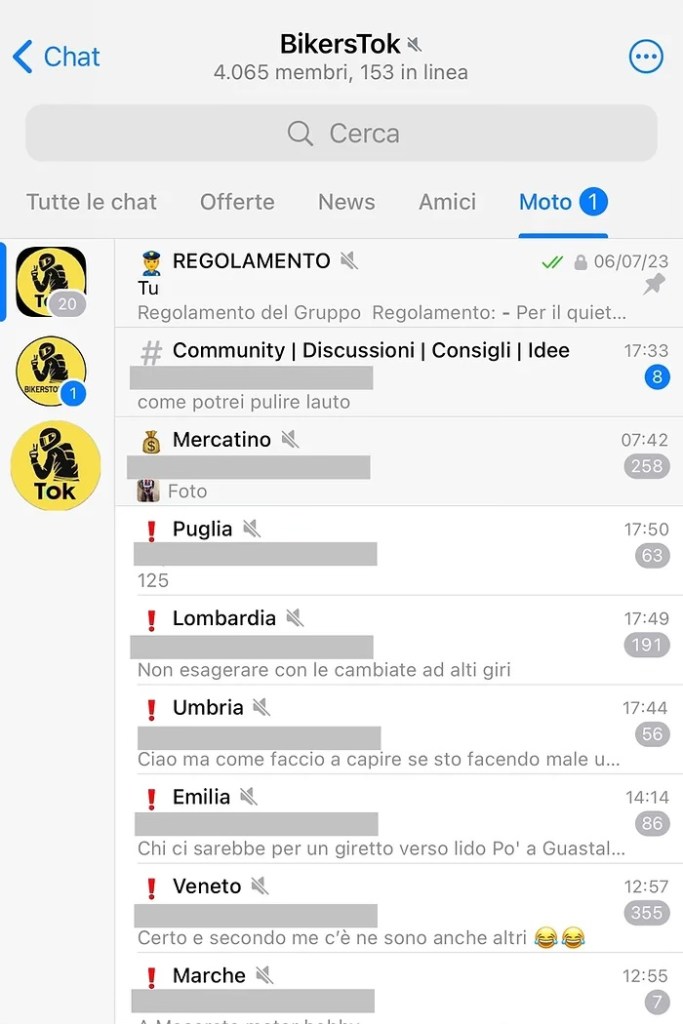The image size is (683, 1024).
Task: Select BIKERSTOK sidebar group with 1 badge
Action: click(x=51, y=371)
